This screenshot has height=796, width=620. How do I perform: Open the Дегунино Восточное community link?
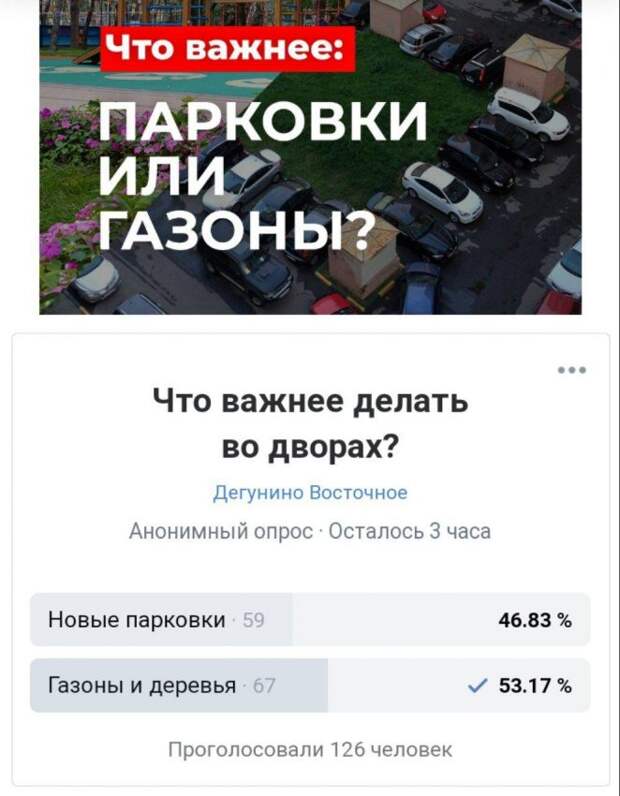310,493
